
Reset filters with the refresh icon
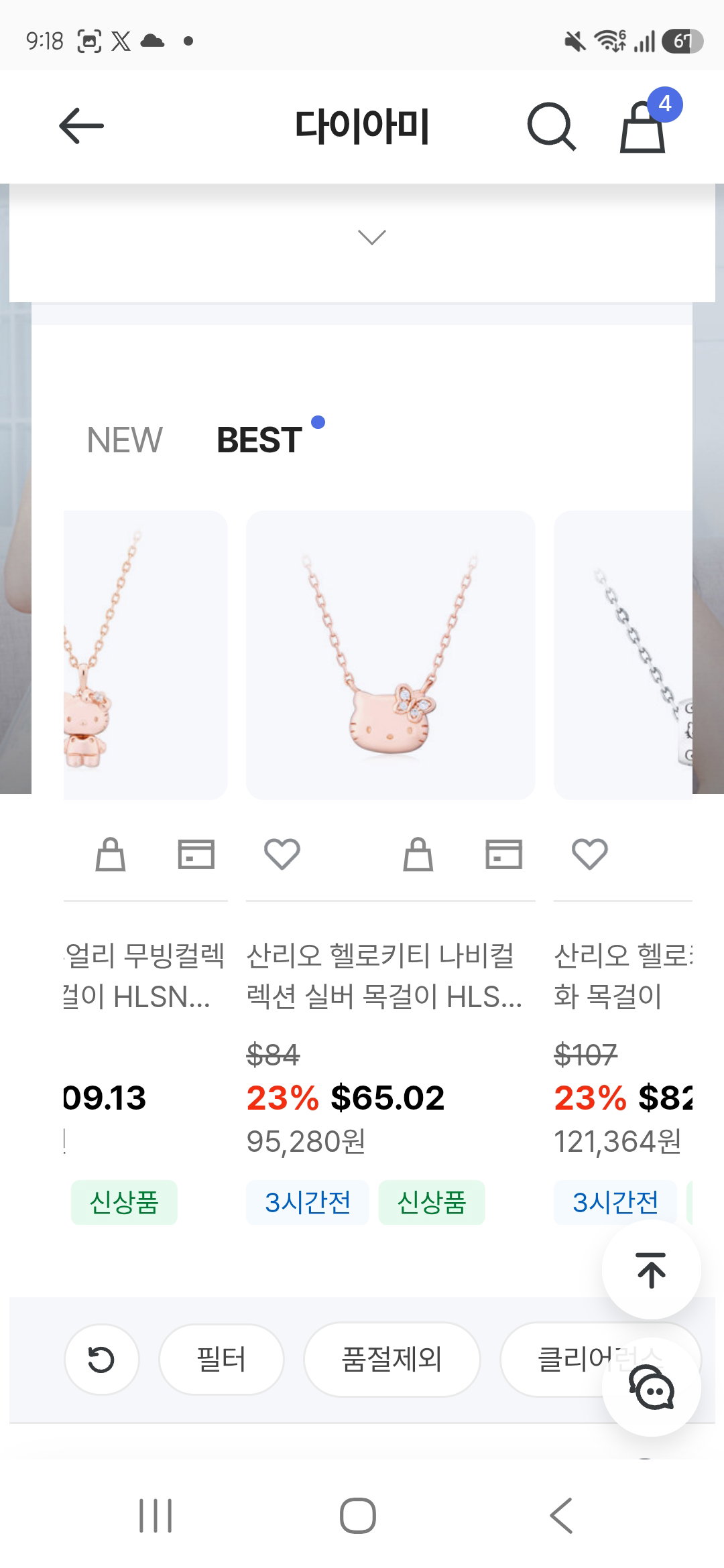point(102,1360)
